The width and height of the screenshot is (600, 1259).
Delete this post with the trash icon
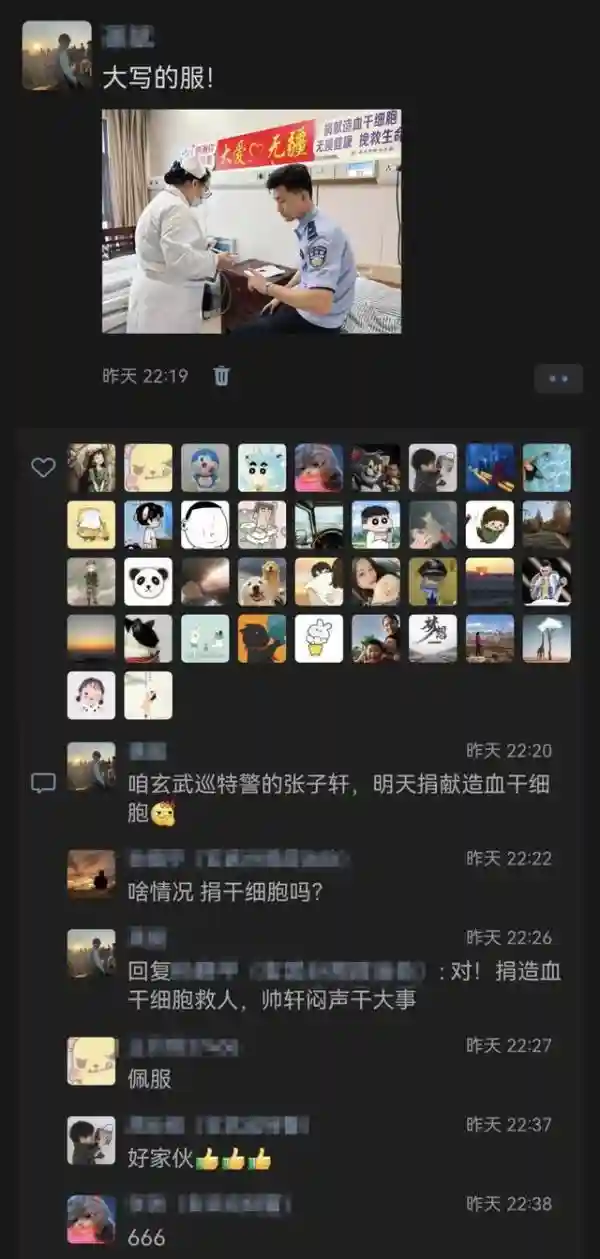click(222, 376)
